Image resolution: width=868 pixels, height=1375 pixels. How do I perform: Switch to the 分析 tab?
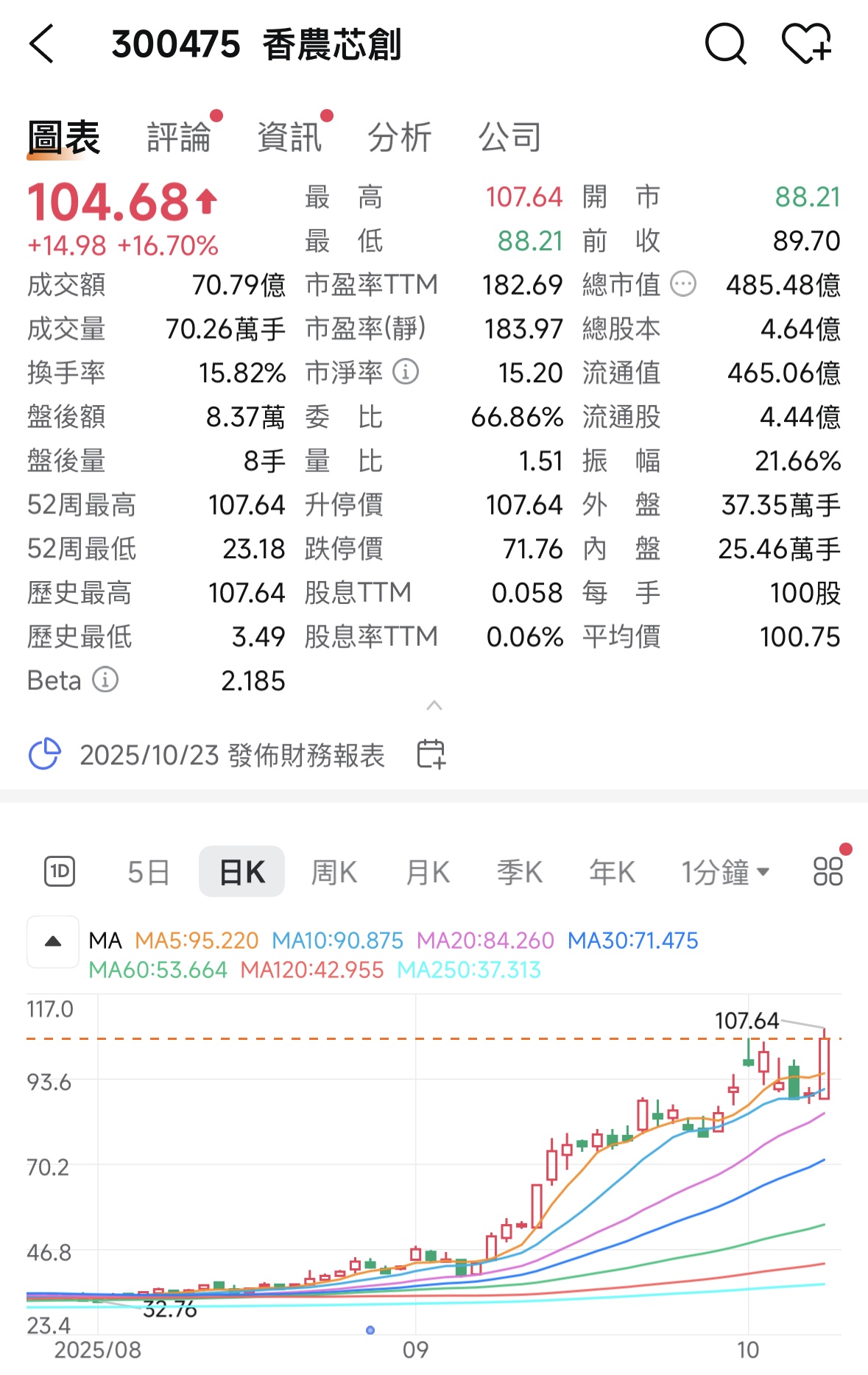coord(400,138)
